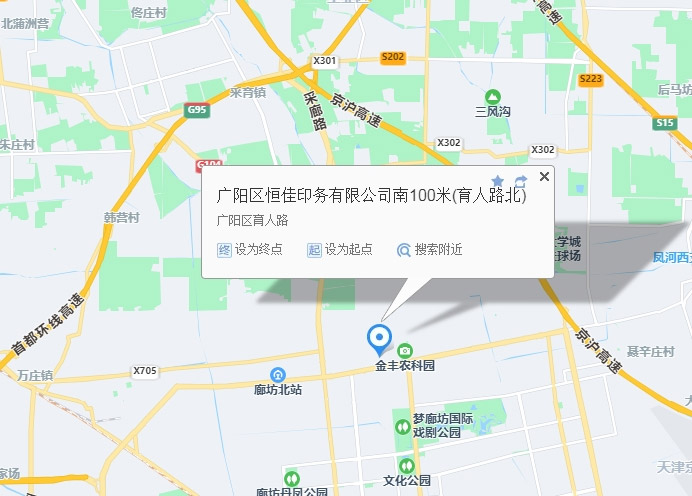The image size is (692, 496).
Task: Choose 设为起点 to set as start point
Action: (x=340, y=250)
